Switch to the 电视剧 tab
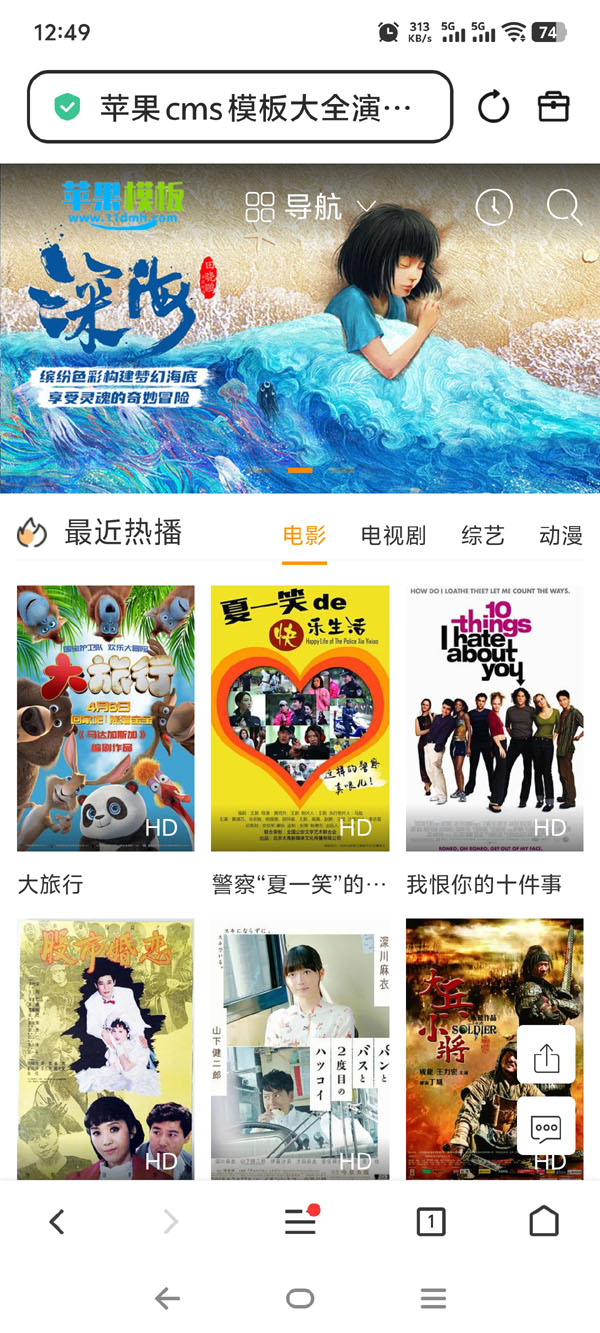600x1333 pixels. coord(393,536)
